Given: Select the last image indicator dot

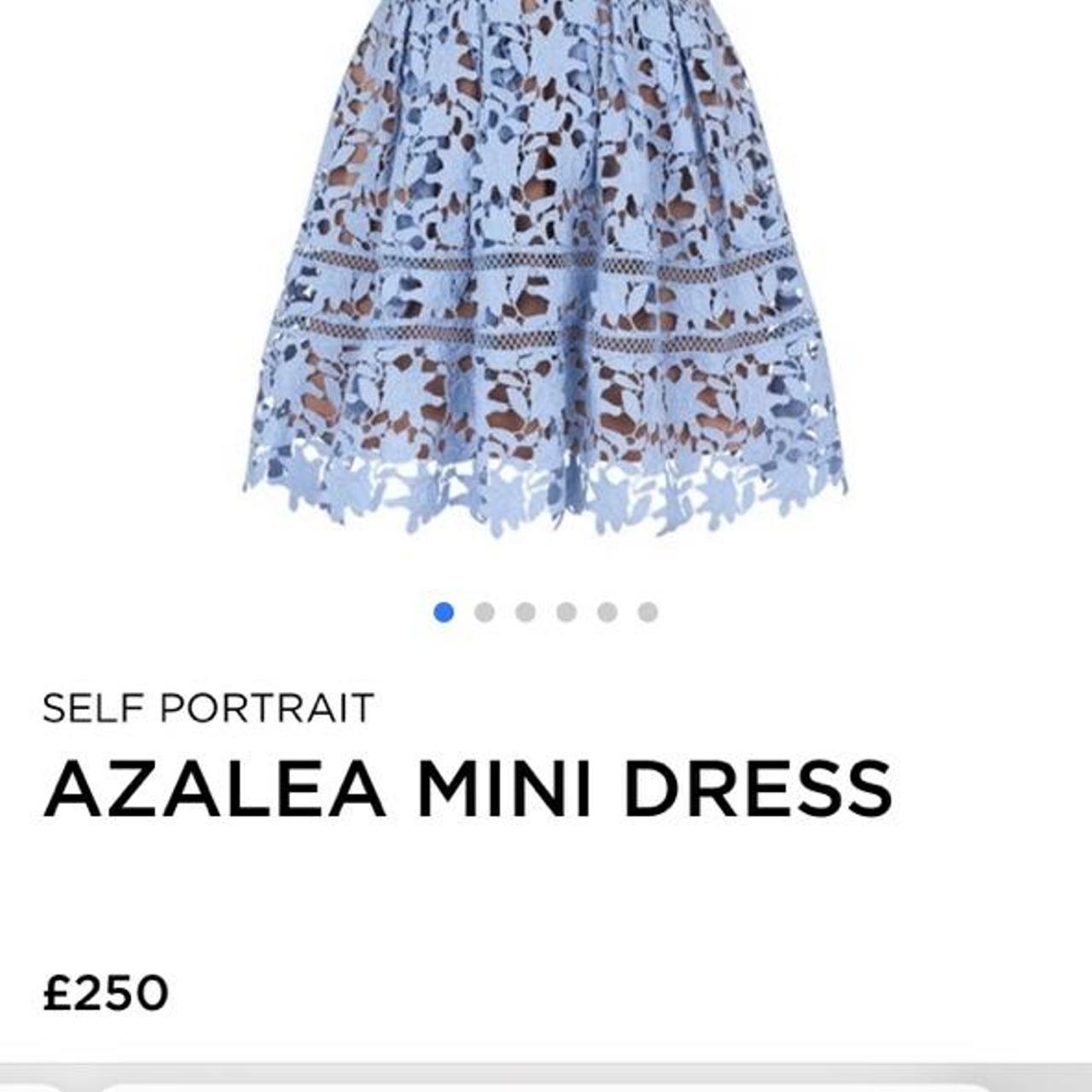Looking at the screenshot, I should tap(648, 613).
